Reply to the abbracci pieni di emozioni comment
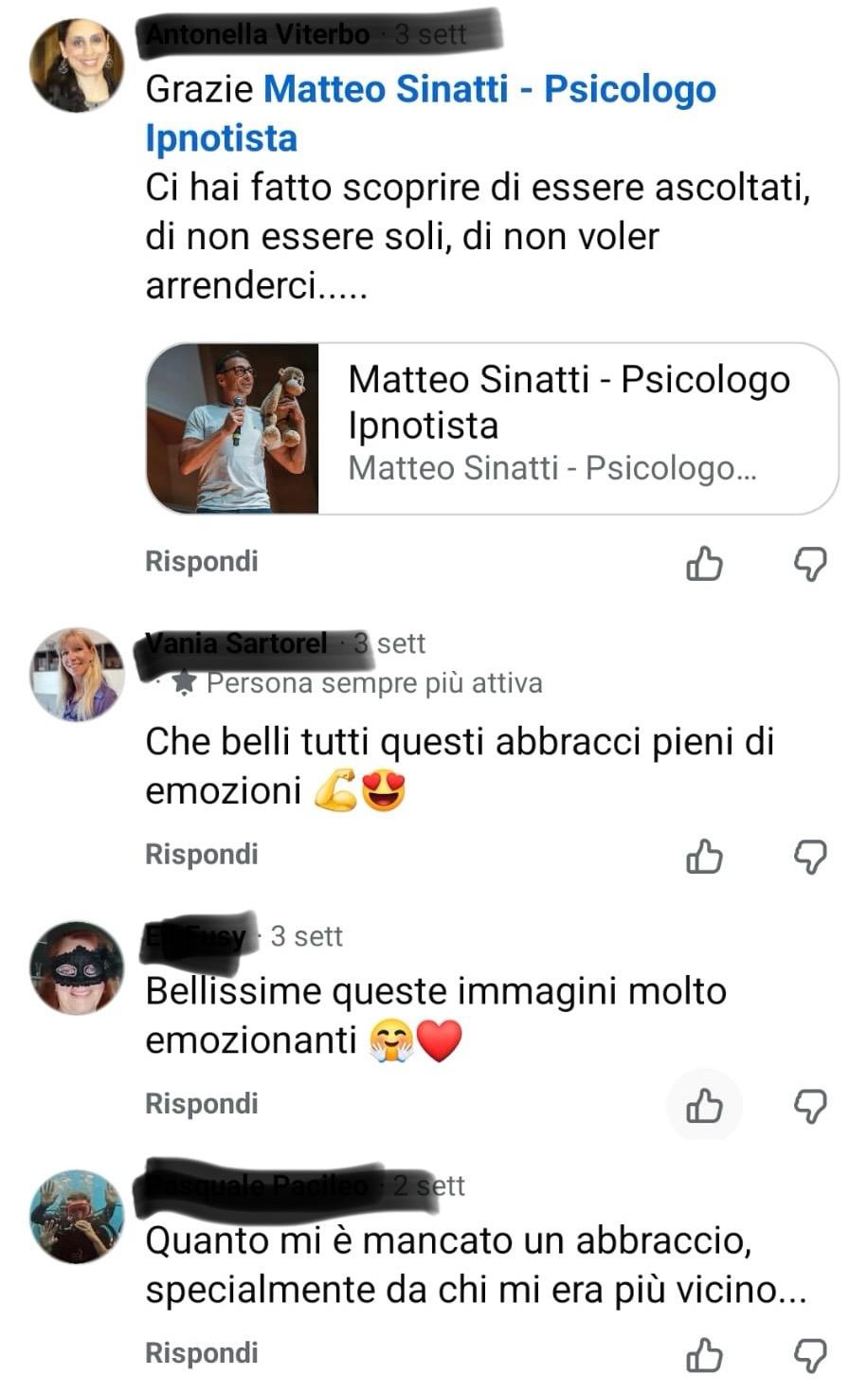868x1393 pixels. pos(201,854)
